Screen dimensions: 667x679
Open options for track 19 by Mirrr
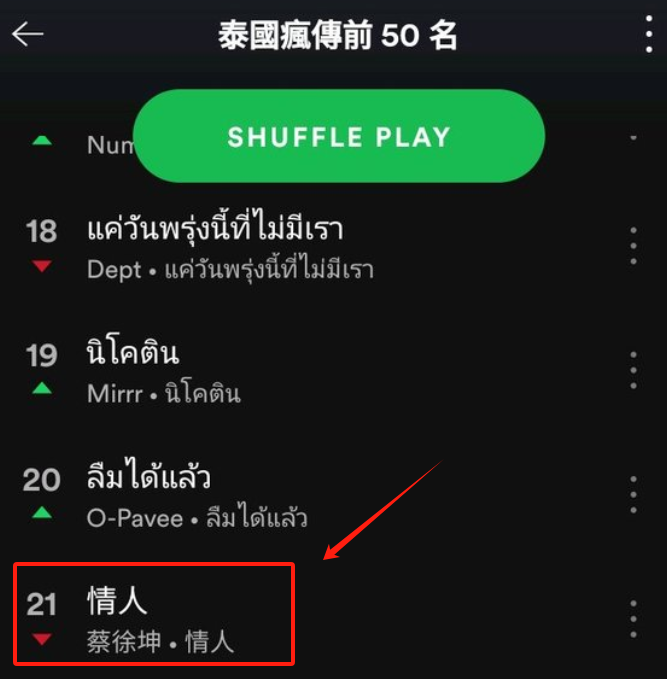[633, 370]
